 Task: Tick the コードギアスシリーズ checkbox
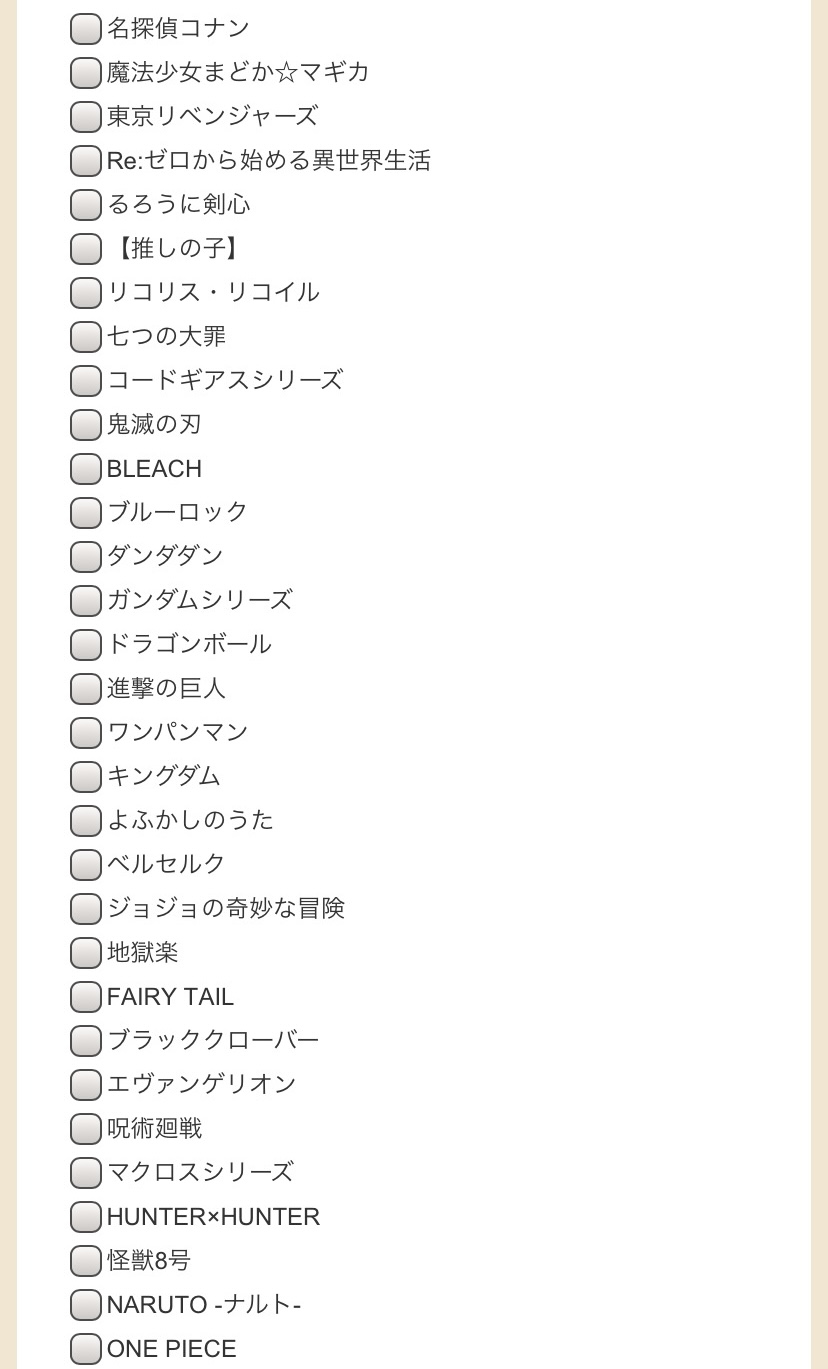point(86,381)
